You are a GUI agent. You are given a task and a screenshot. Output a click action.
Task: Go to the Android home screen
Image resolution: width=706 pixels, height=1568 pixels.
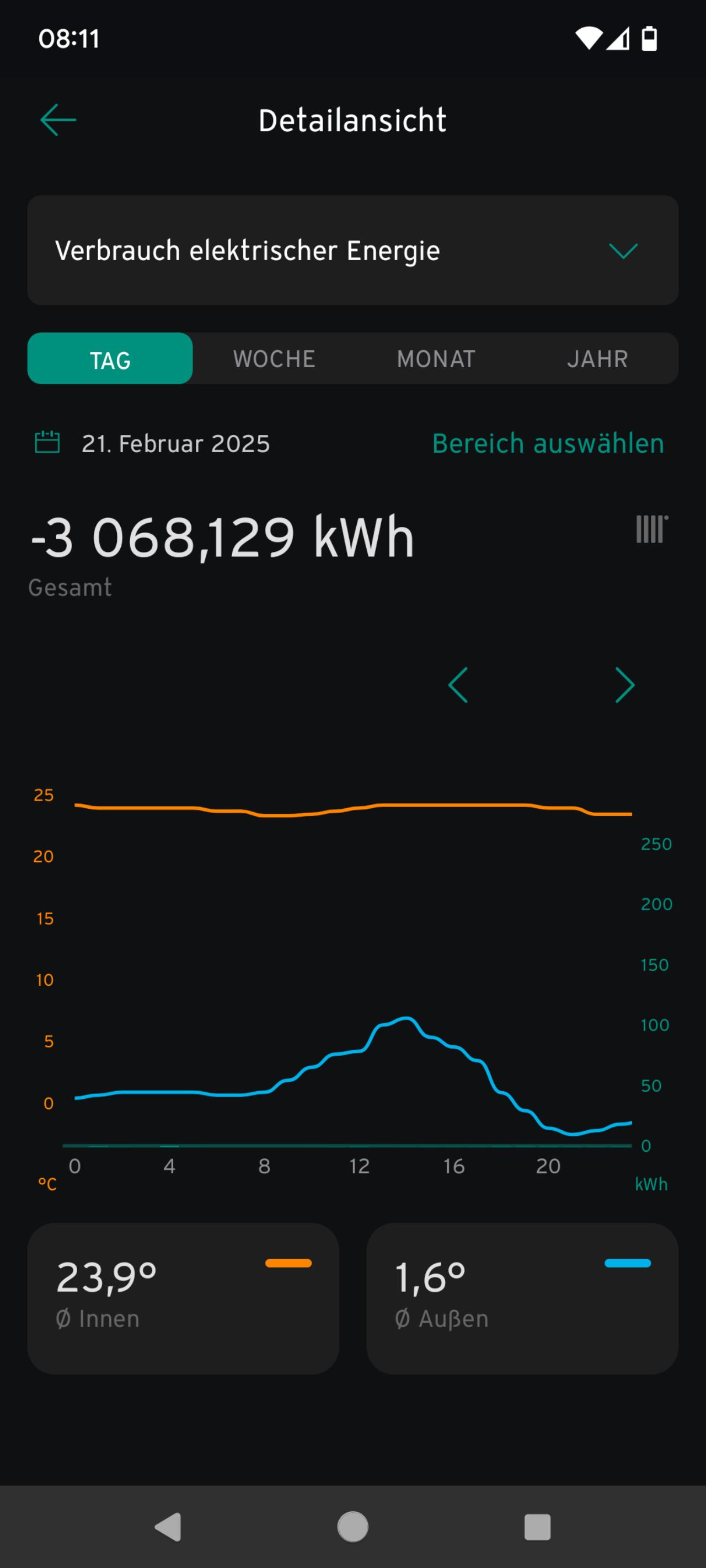click(x=352, y=1527)
